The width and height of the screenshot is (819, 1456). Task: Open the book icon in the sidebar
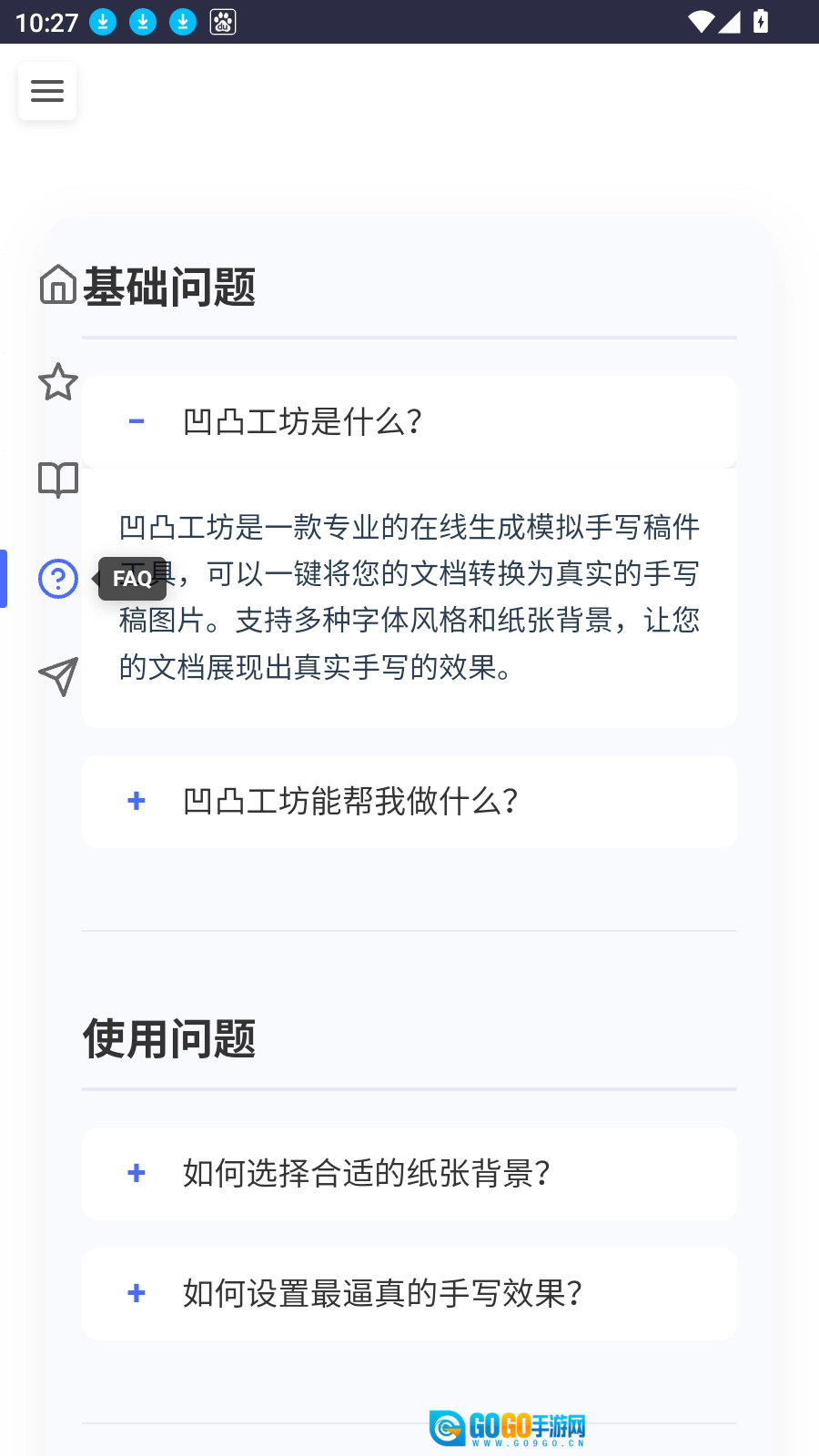pos(58,480)
